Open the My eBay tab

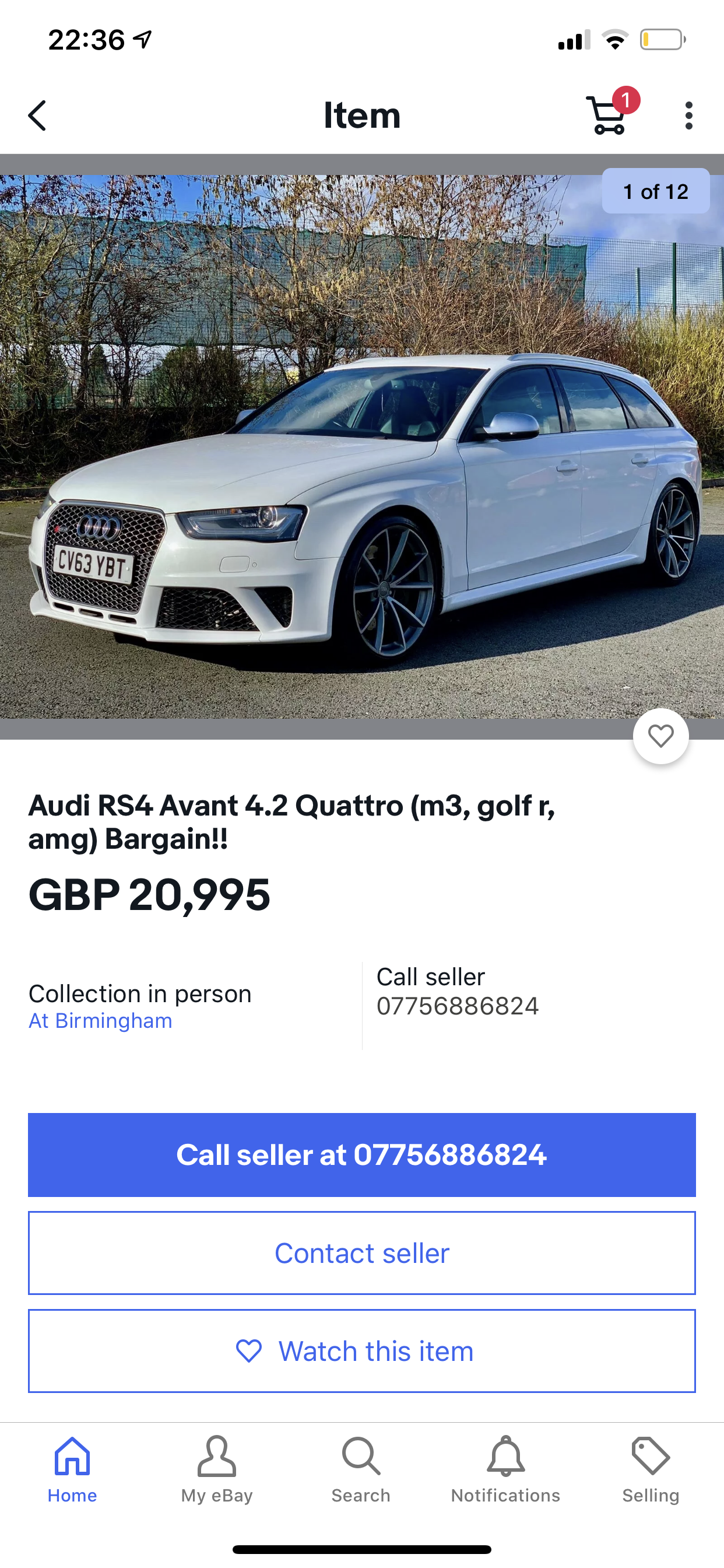[217, 1469]
